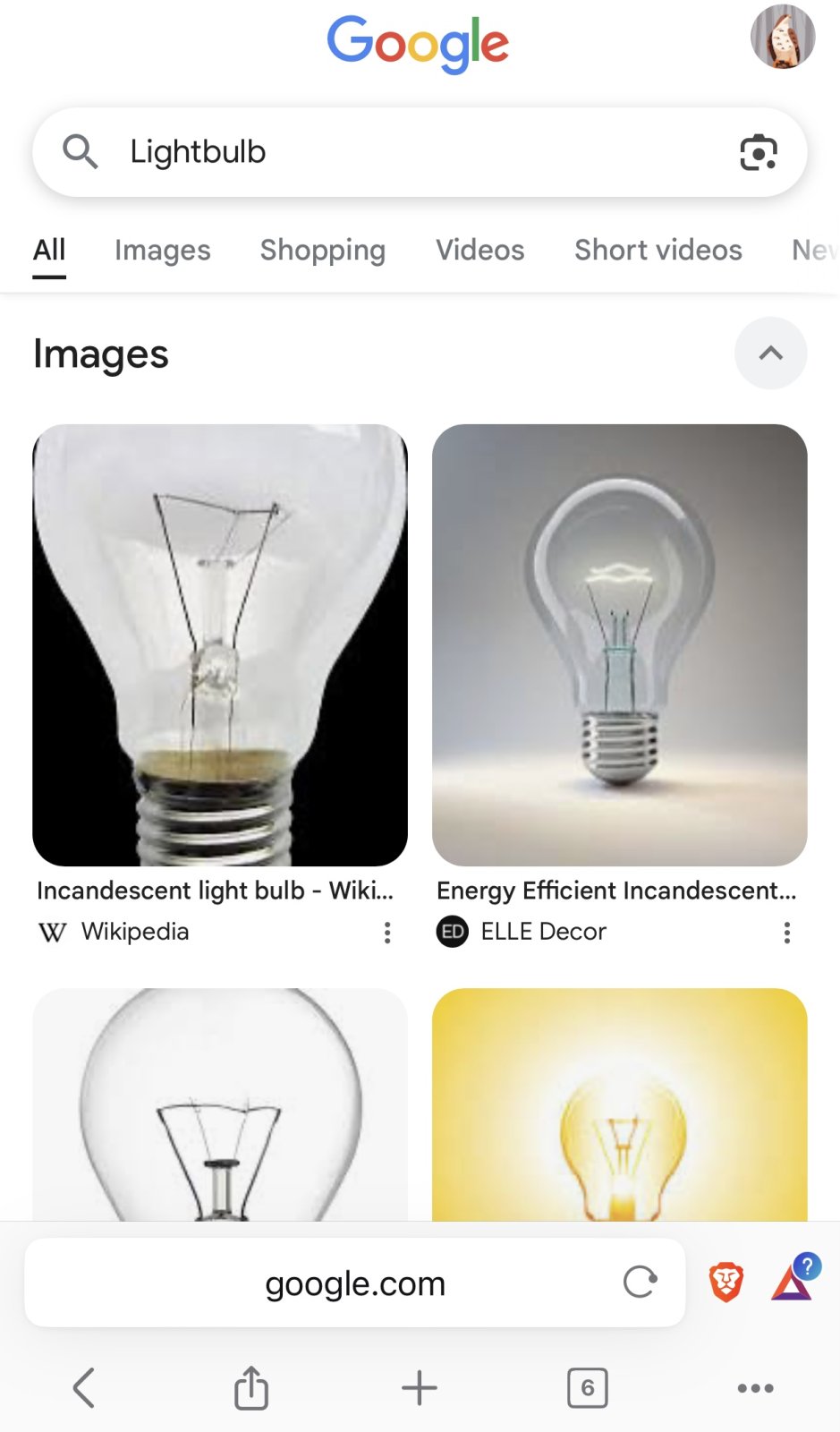The width and height of the screenshot is (840, 1432).
Task: Go back to the previous page
Action: pyautogui.click(x=84, y=1388)
